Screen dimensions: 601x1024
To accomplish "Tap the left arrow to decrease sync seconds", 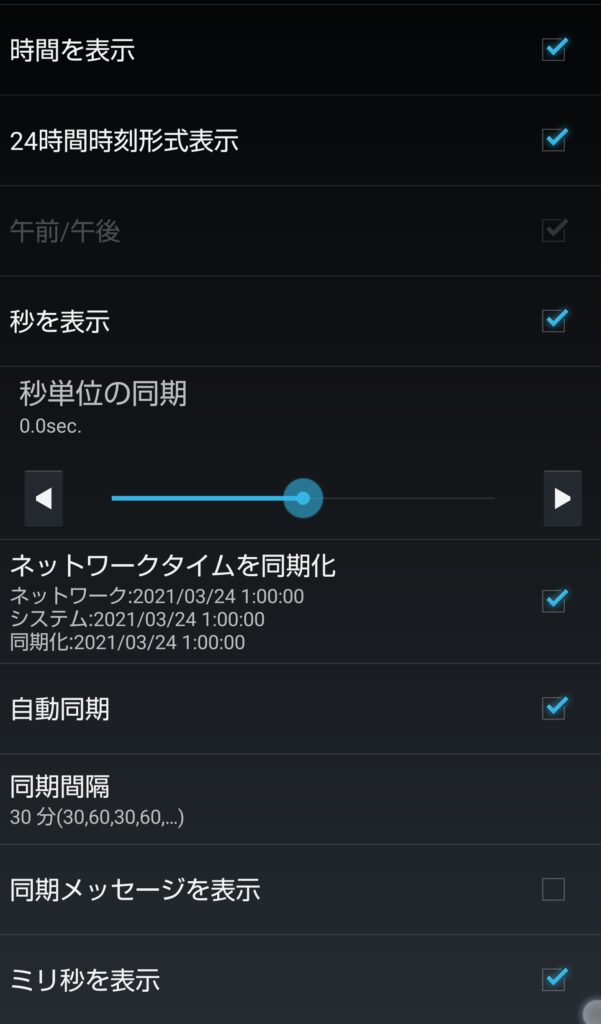I will pyautogui.click(x=44, y=498).
